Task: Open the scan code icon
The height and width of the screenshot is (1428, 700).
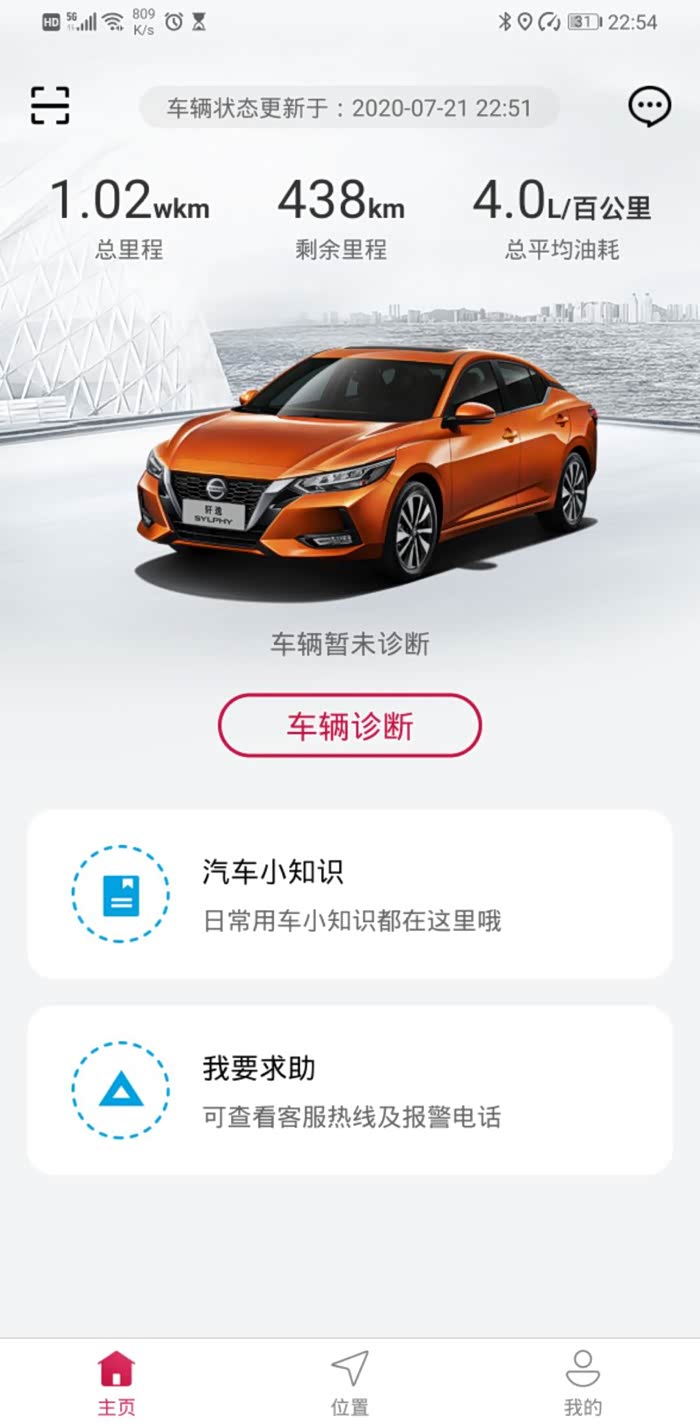Action: 50,106
